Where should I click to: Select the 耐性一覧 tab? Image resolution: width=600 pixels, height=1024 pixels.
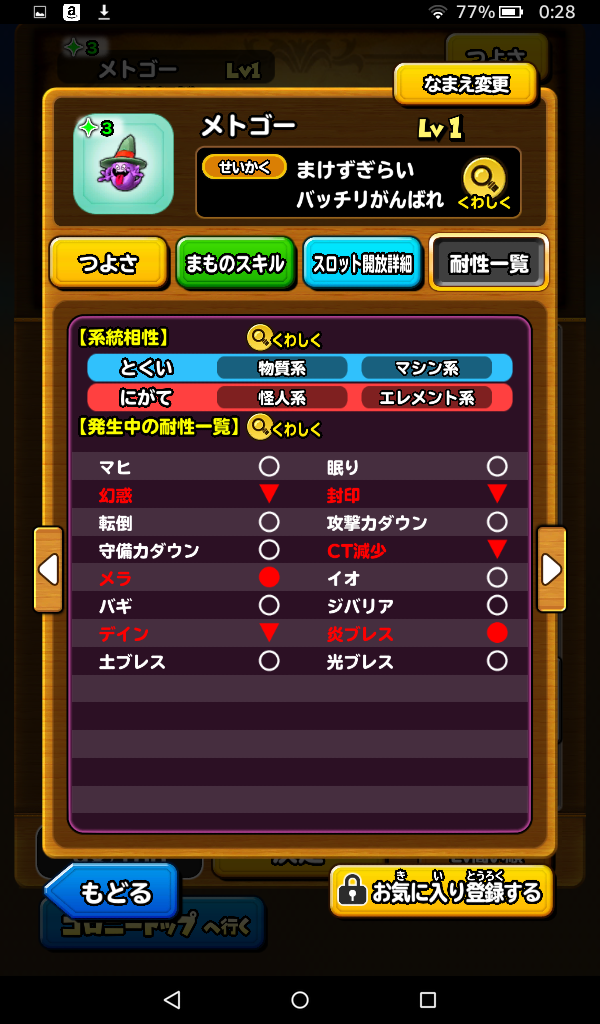pos(489,263)
